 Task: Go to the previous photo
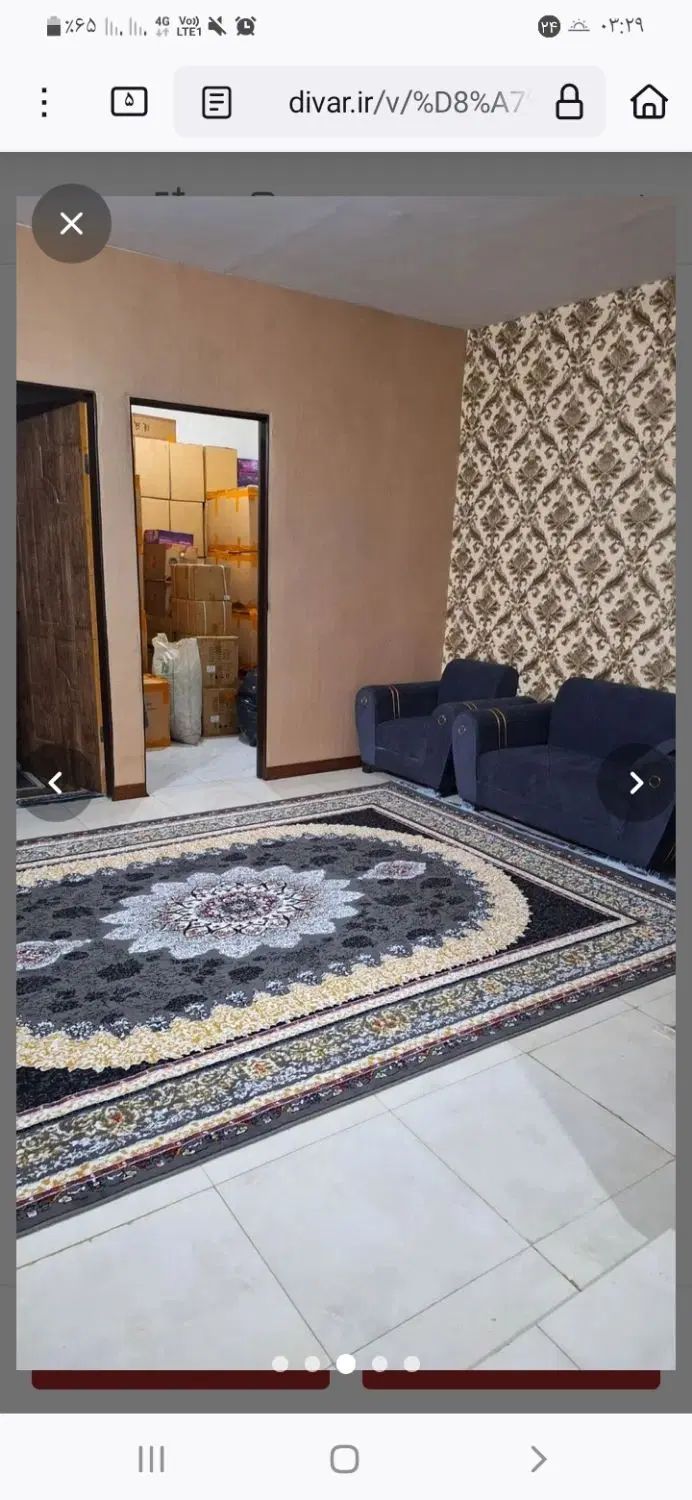coord(56,783)
